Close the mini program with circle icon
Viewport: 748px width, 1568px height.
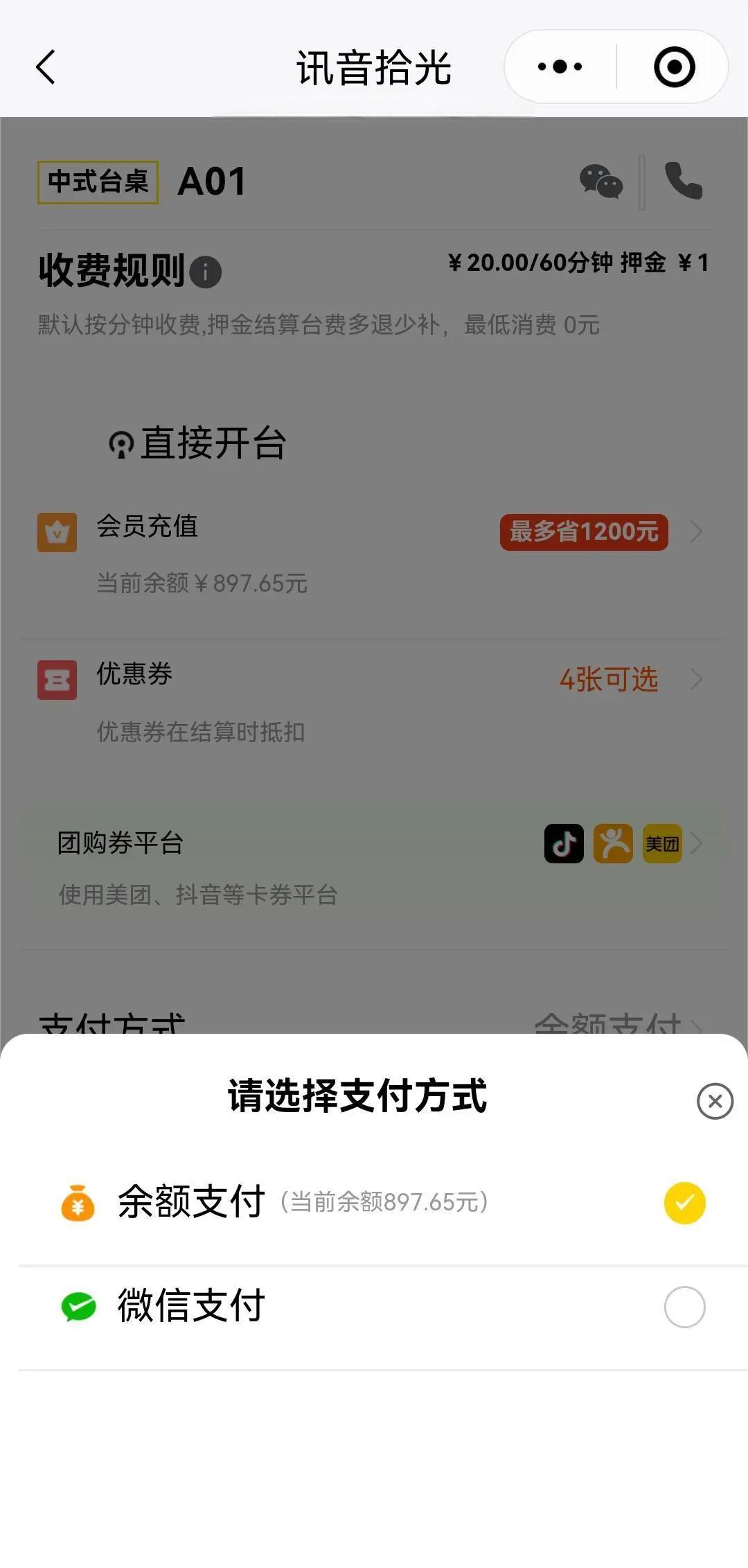[674, 67]
